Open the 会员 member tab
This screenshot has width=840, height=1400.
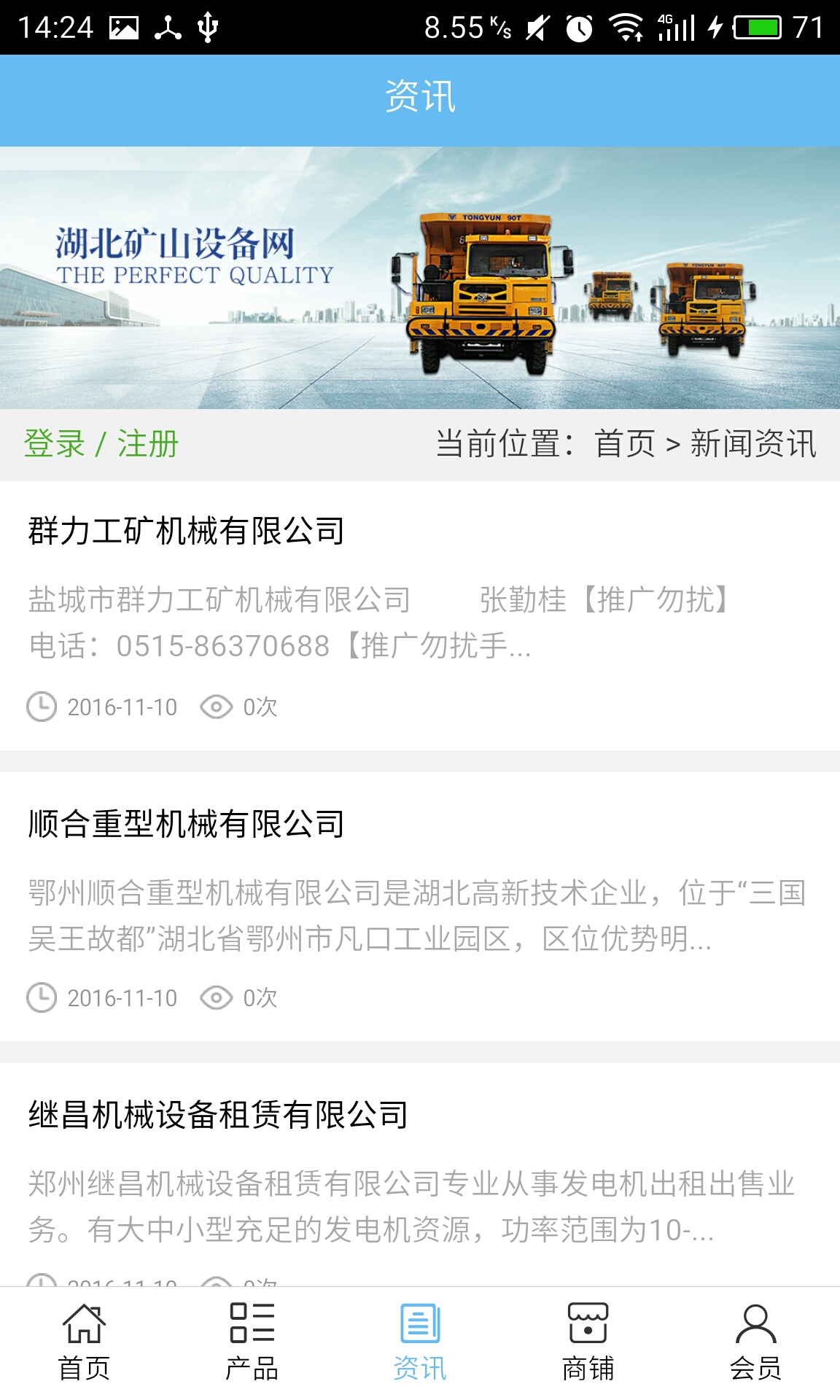tap(755, 1343)
